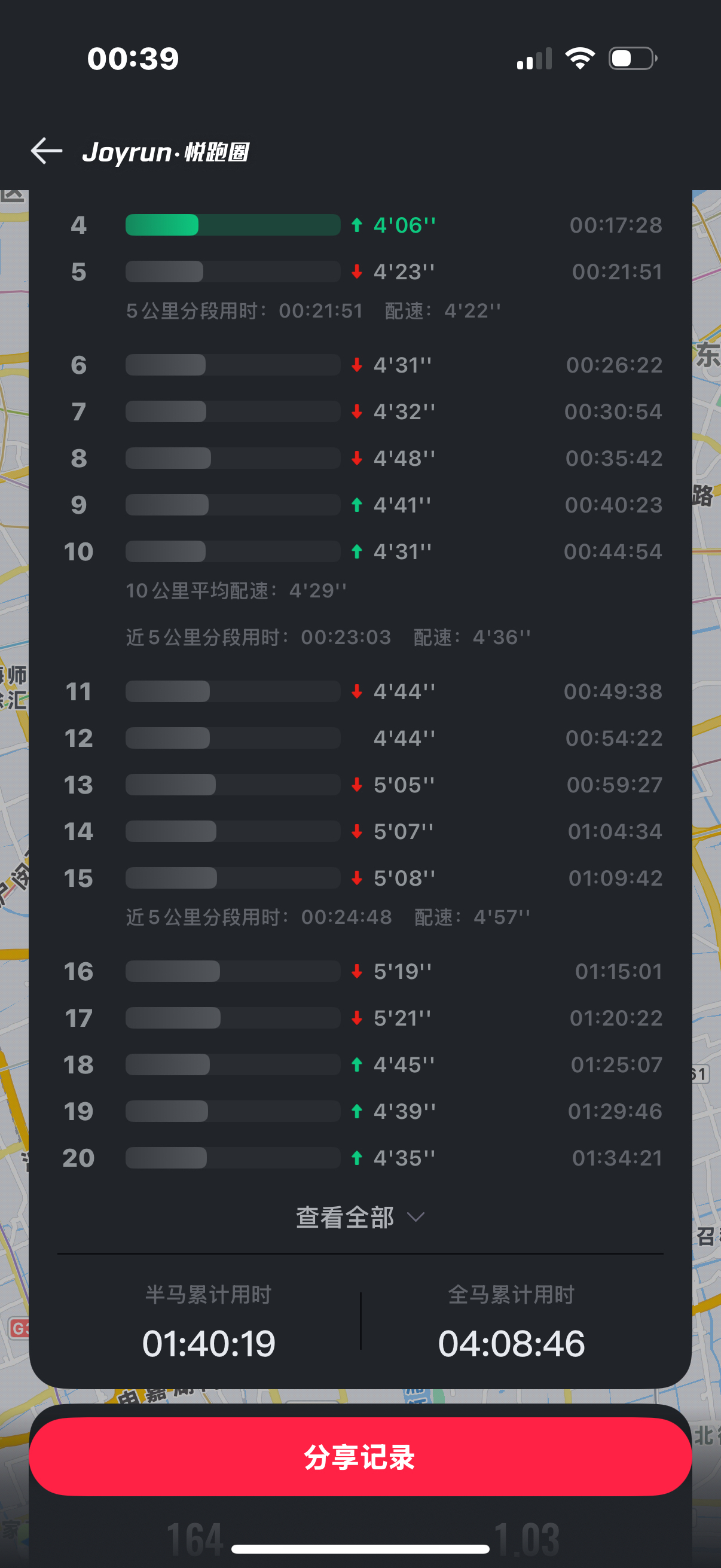
Task: Expand the list with 查看全部
Action: [359, 1217]
